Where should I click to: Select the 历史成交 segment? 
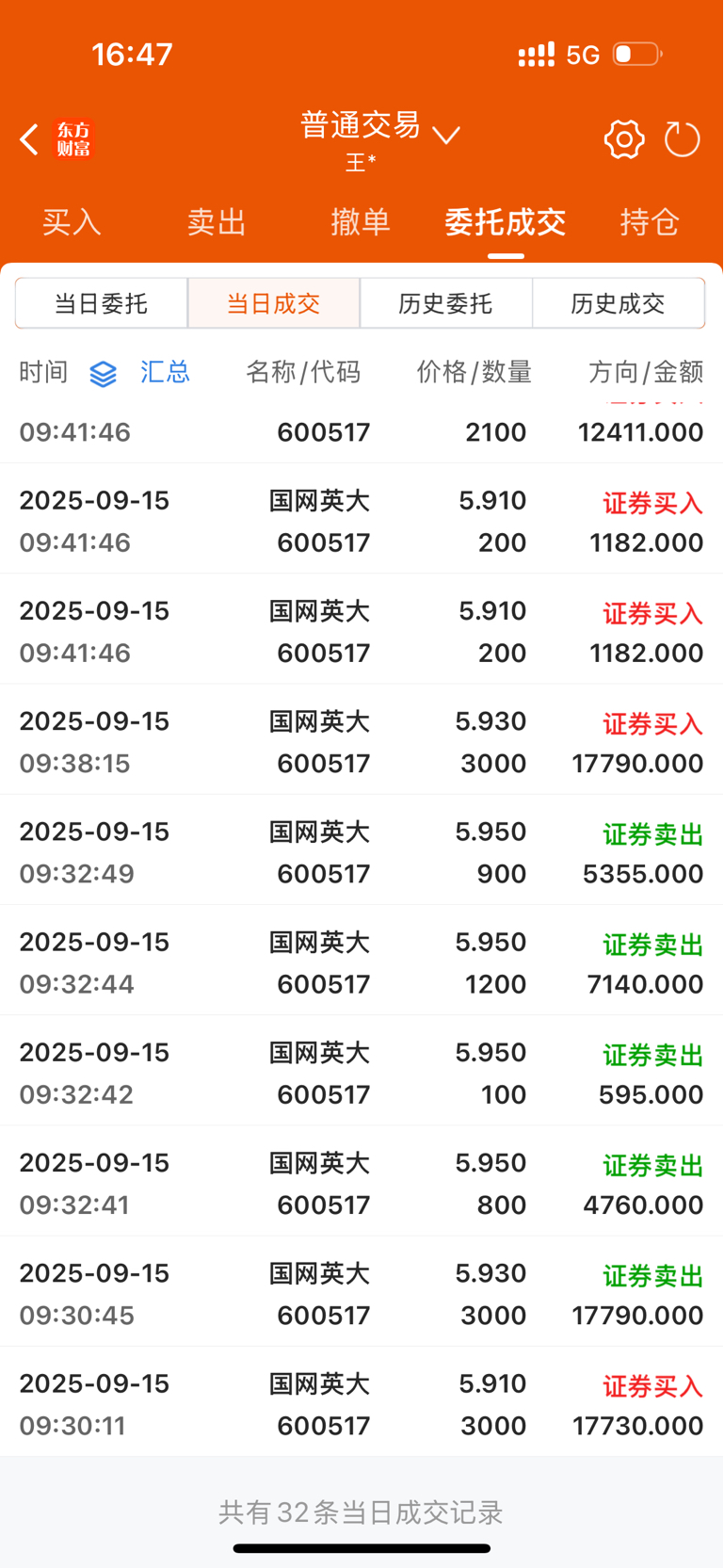coord(619,303)
